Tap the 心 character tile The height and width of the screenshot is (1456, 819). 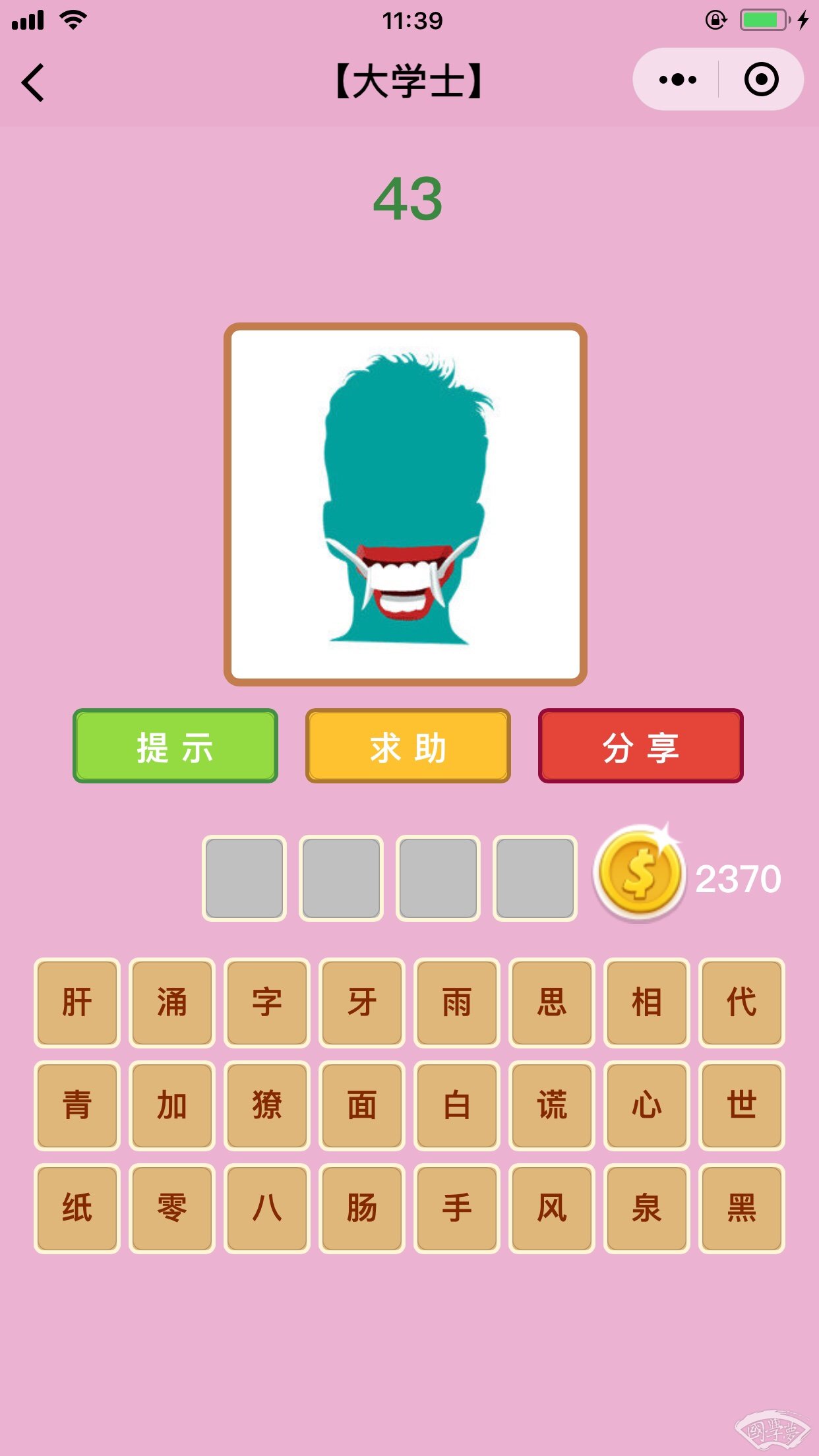tap(647, 1105)
